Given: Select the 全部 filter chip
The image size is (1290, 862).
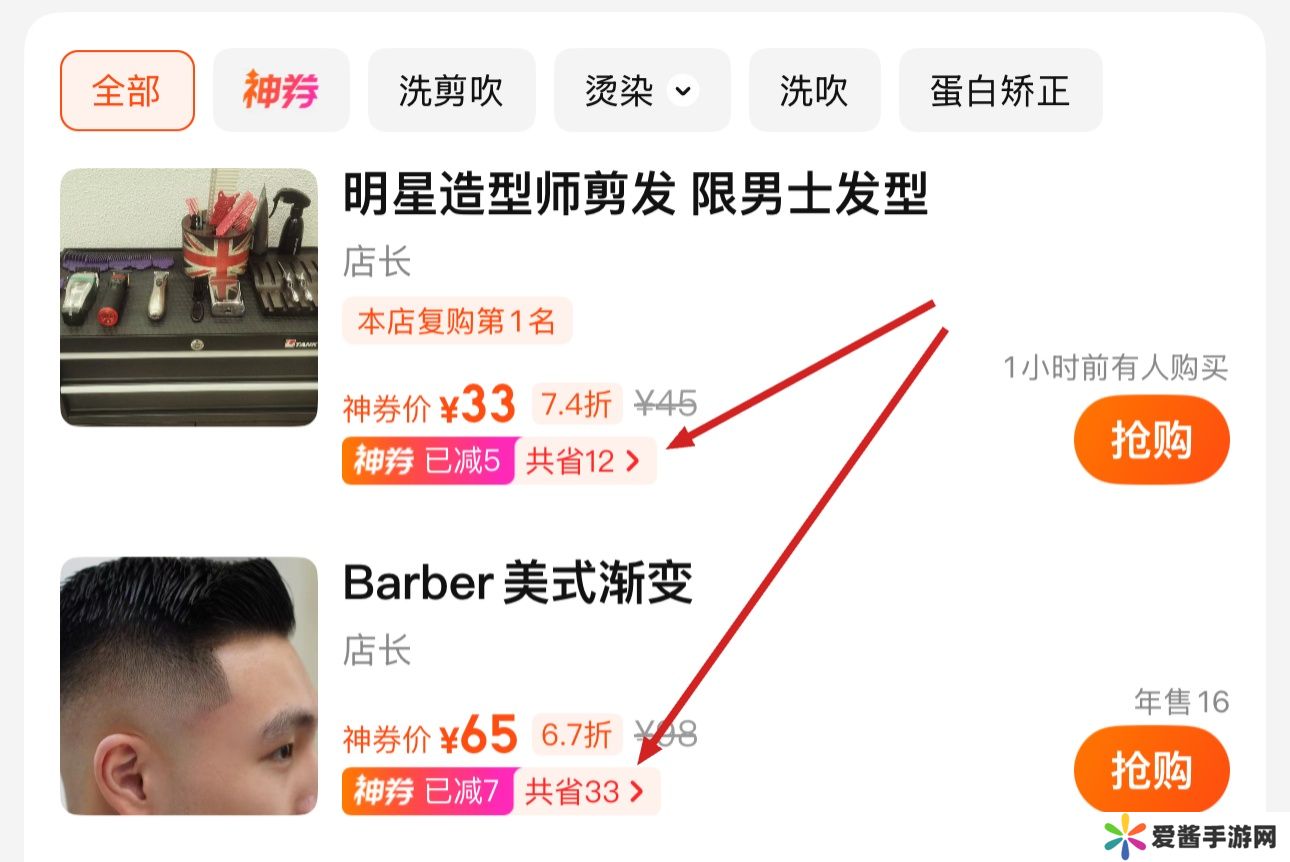Looking at the screenshot, I should pos(127,91).
